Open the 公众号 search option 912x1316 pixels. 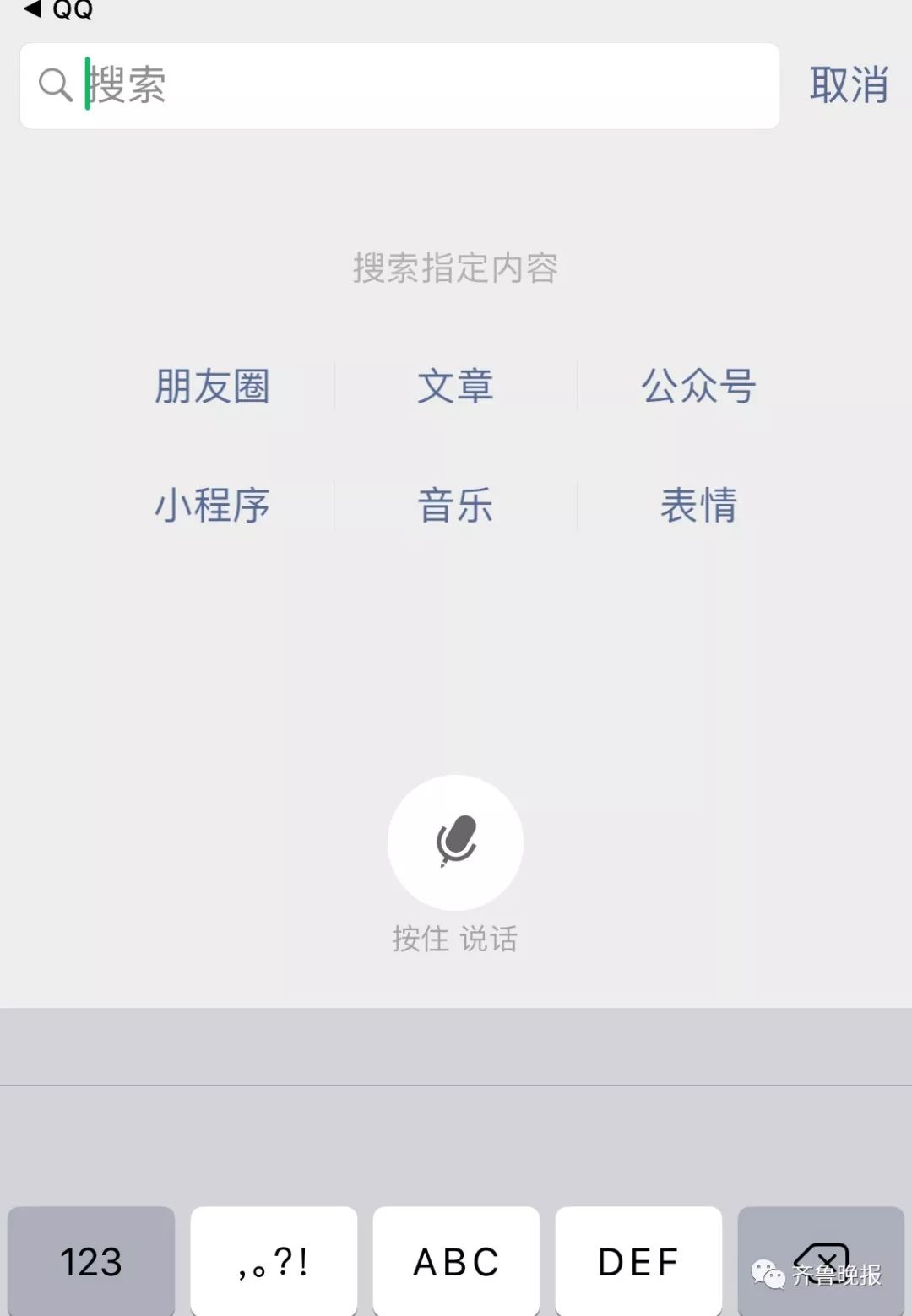699,387
